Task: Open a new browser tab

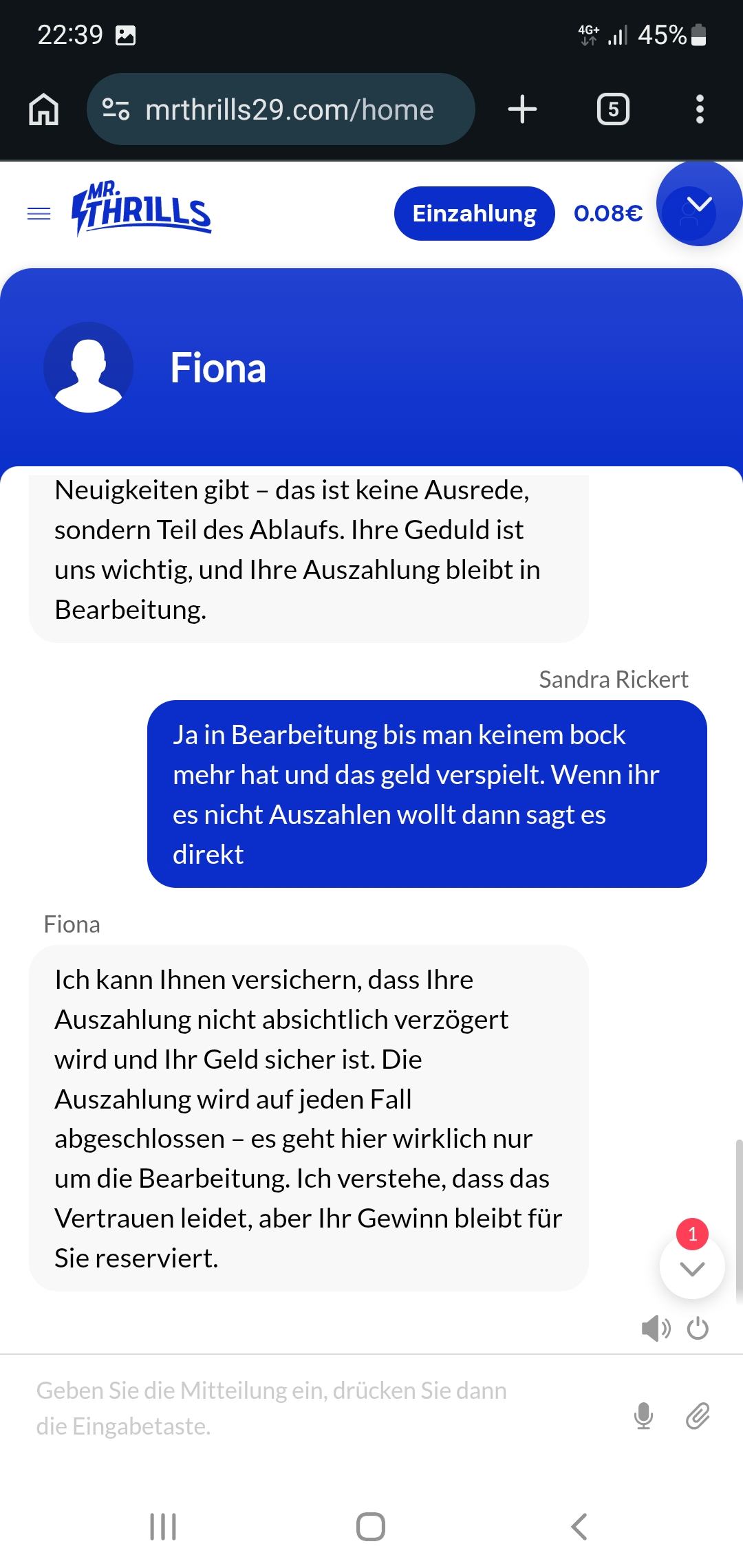Action: [522, 109]
